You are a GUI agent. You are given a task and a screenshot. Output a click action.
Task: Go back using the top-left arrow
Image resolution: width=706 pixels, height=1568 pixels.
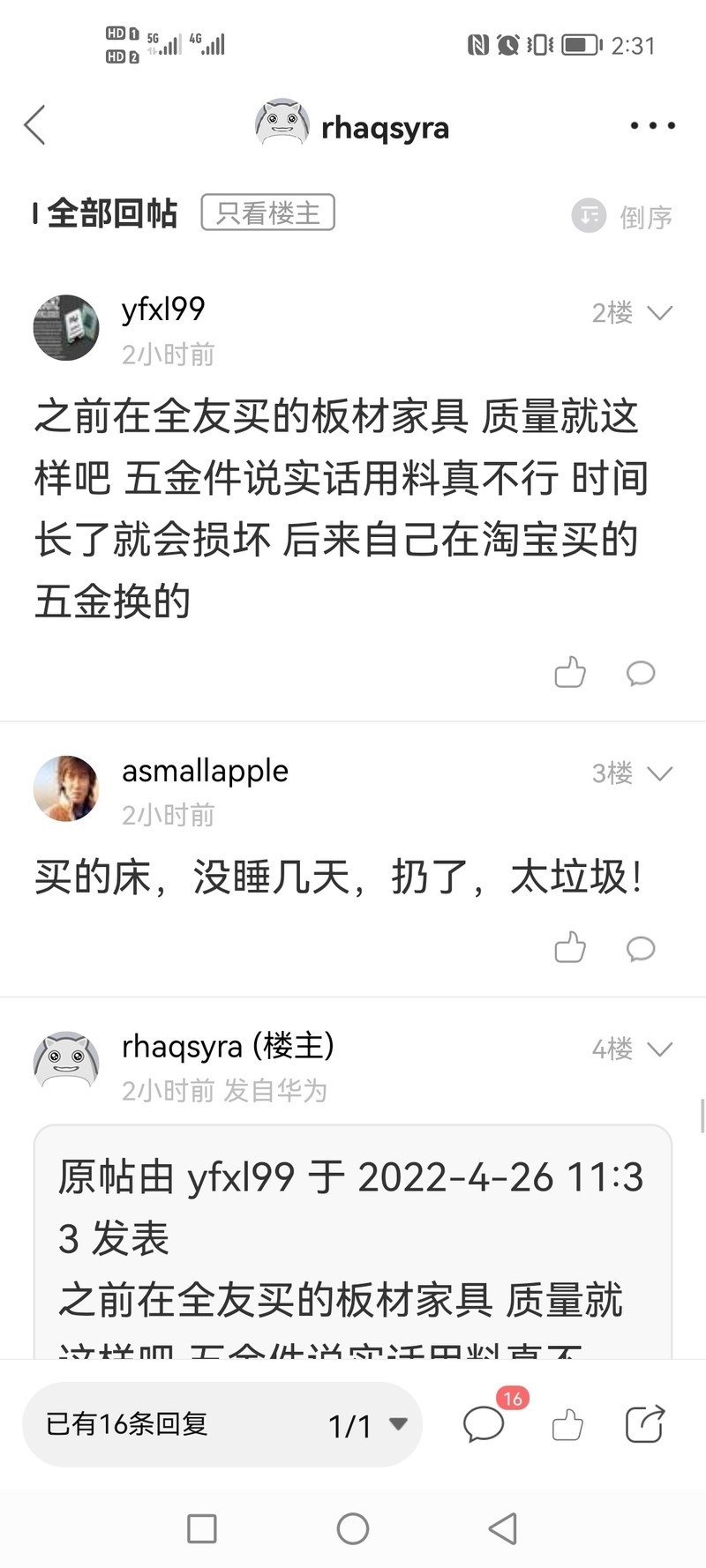pyautogui.click(x=35, y=125)
